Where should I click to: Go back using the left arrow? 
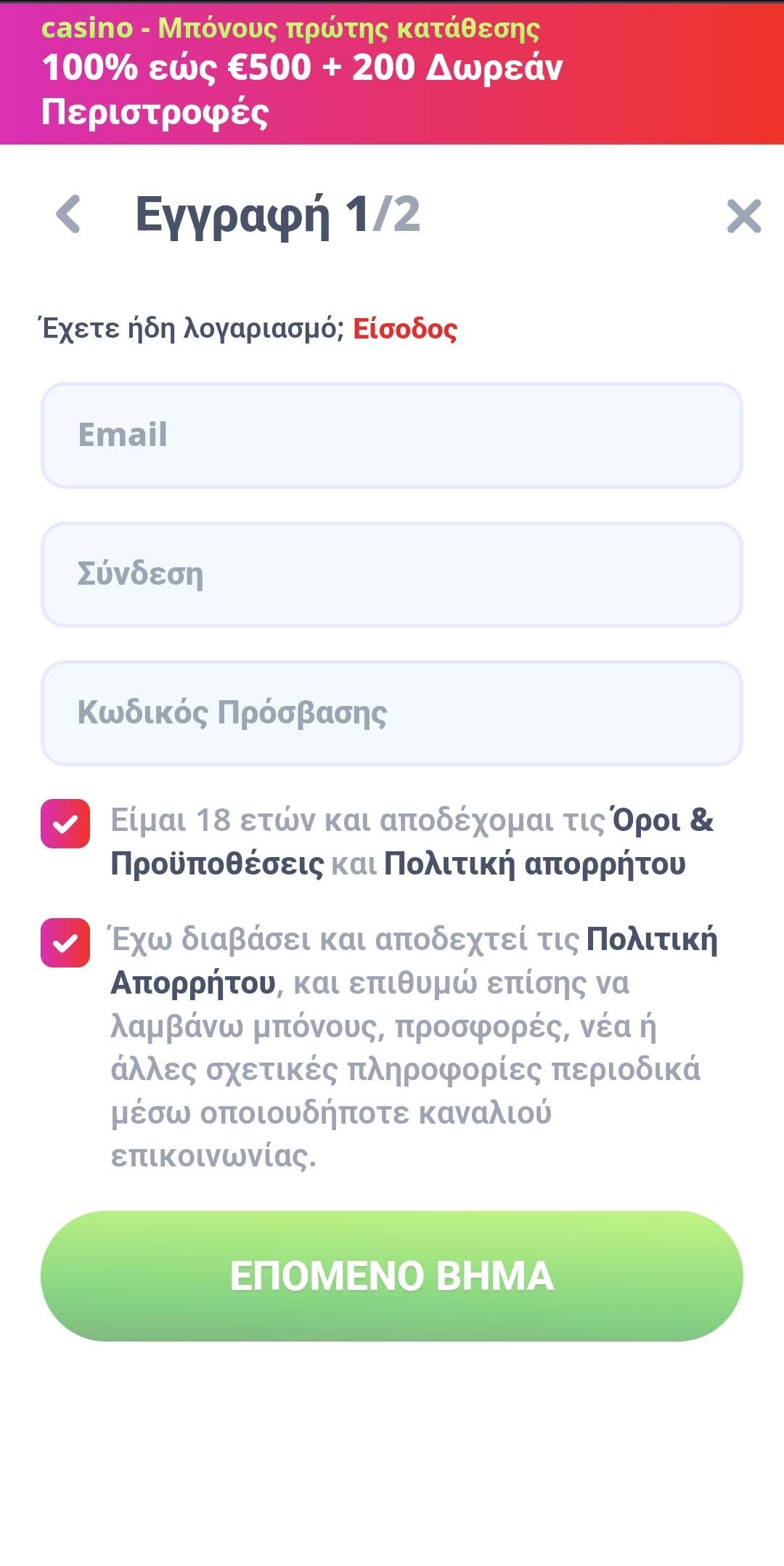pos(68,215)
